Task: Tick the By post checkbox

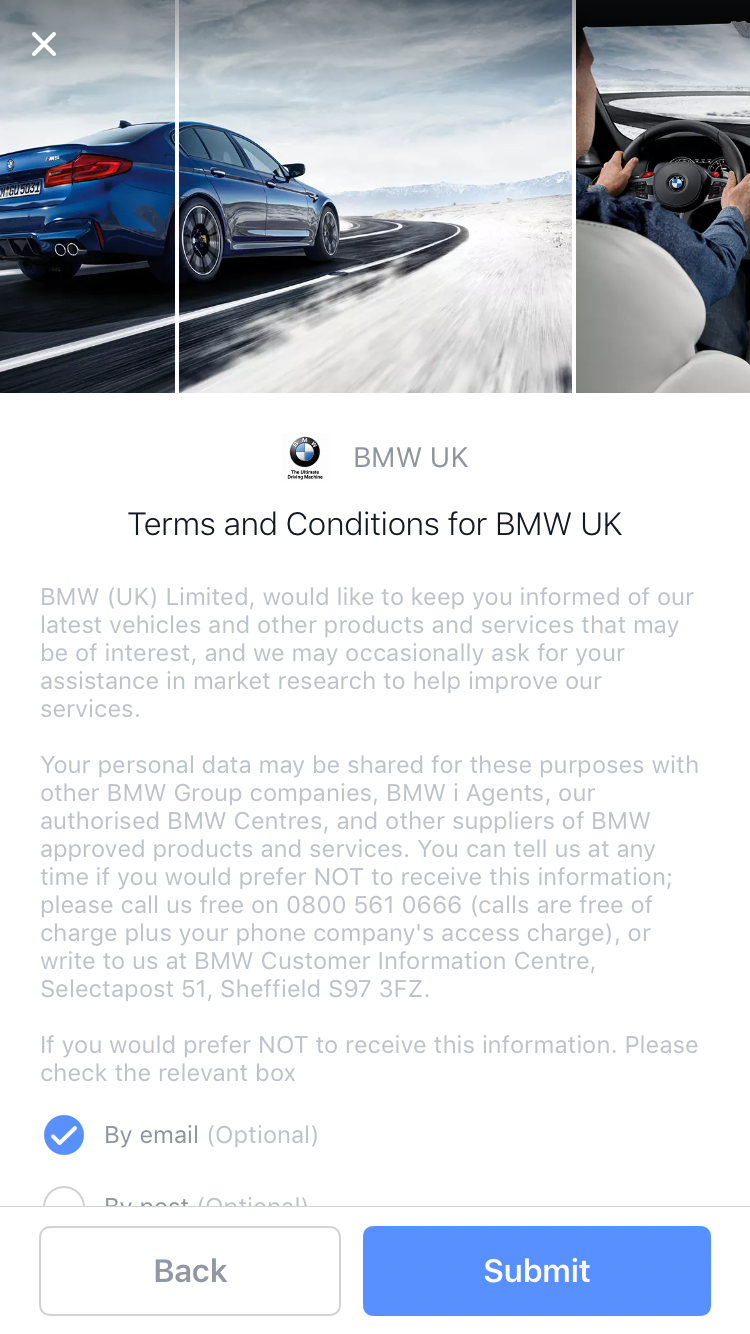Action: (64, 1197)
